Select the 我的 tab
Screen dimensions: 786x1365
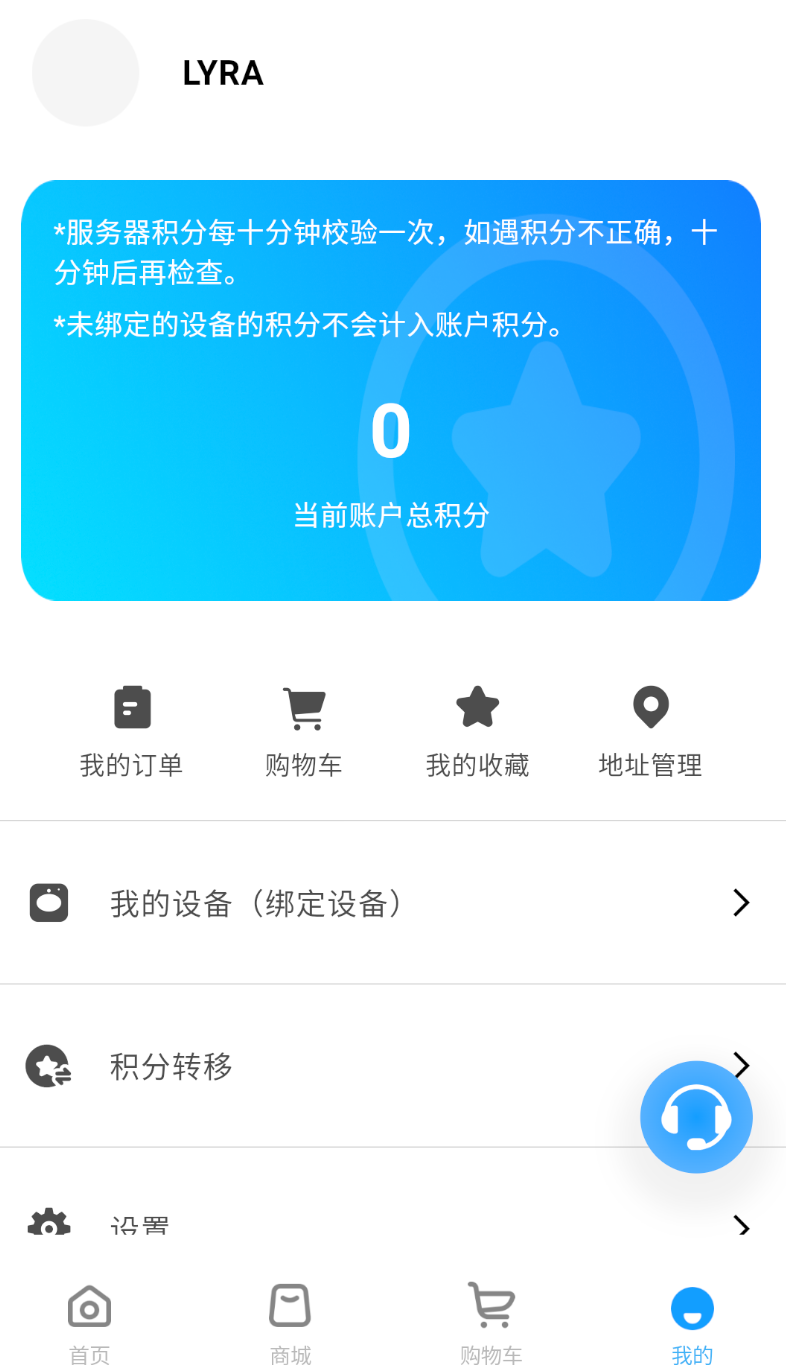coord(692,1324)
